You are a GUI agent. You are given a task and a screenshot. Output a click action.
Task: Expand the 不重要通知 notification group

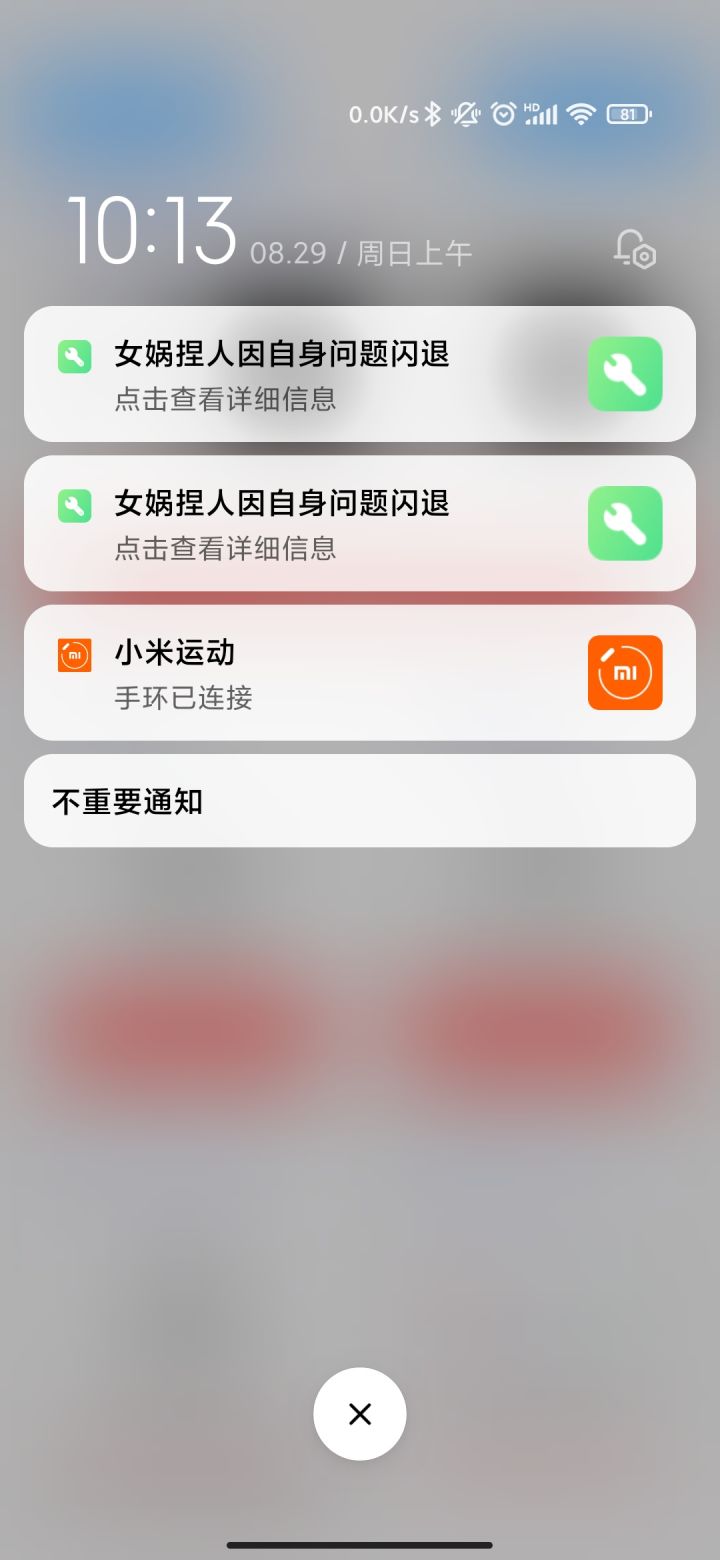click(360, 800)
